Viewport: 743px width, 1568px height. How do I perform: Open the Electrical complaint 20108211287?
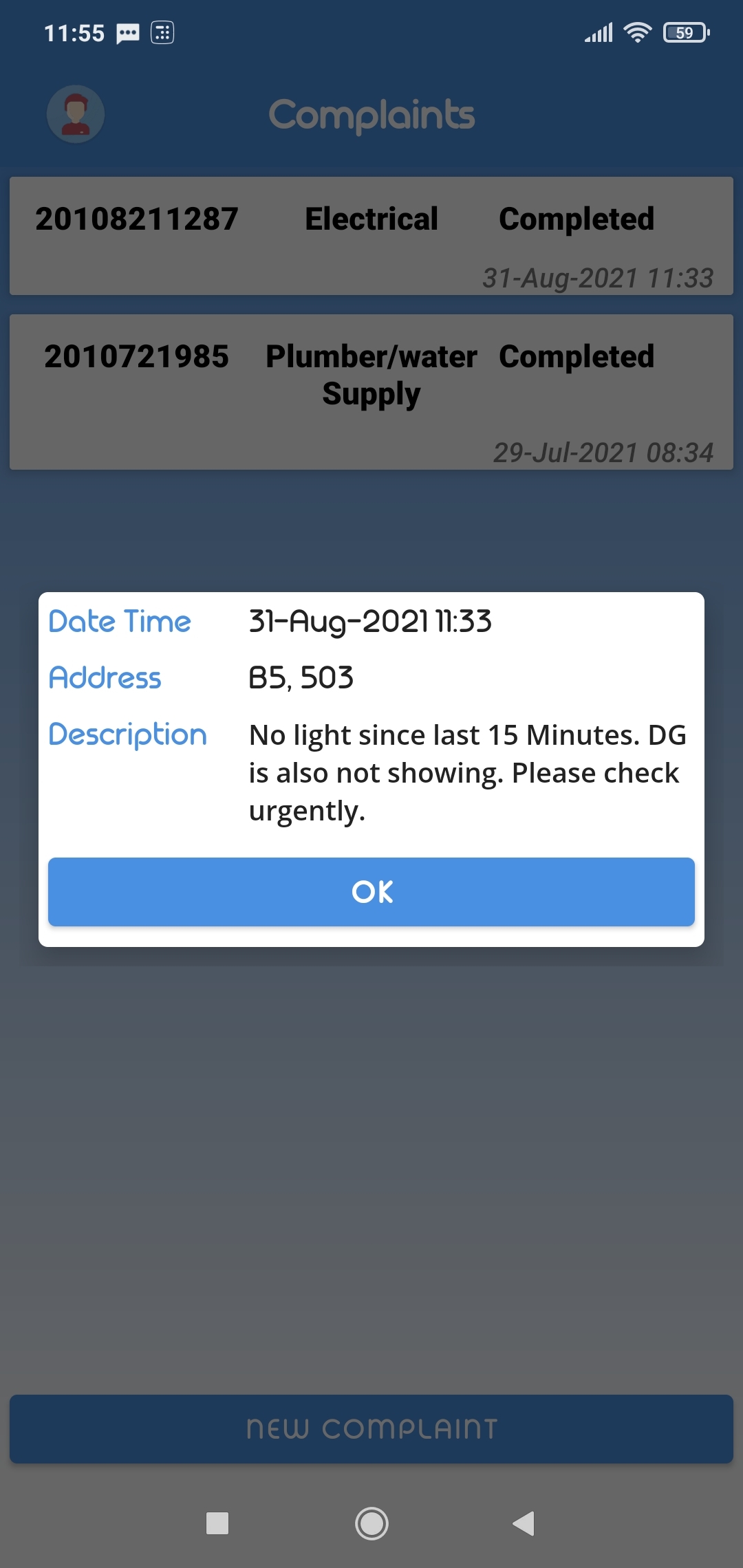pos(371,236)
